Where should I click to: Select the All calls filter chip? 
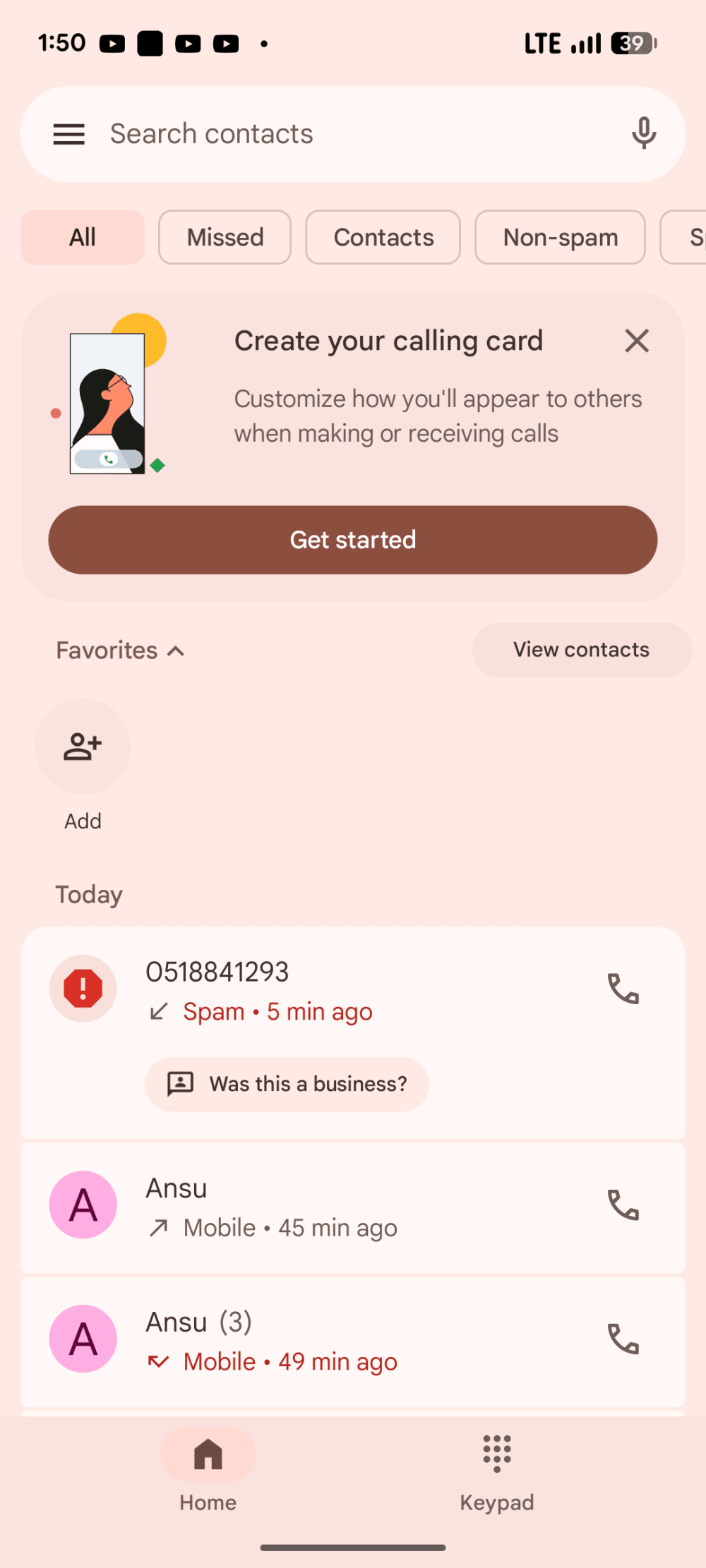pyautogui.click(x=83, y=237)
